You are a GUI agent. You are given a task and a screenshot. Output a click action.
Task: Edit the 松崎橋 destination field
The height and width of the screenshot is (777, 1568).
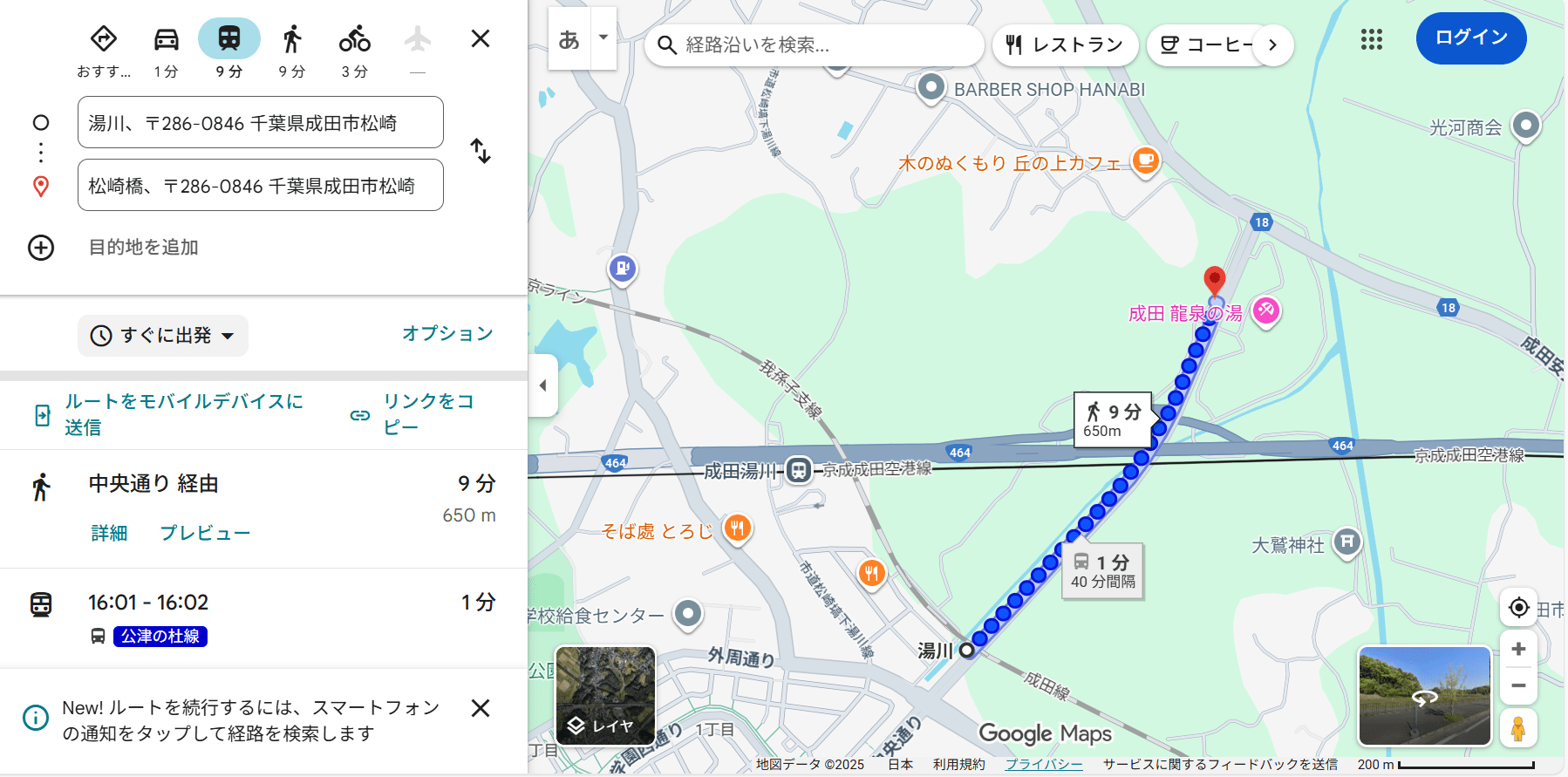tap(260, 186)
